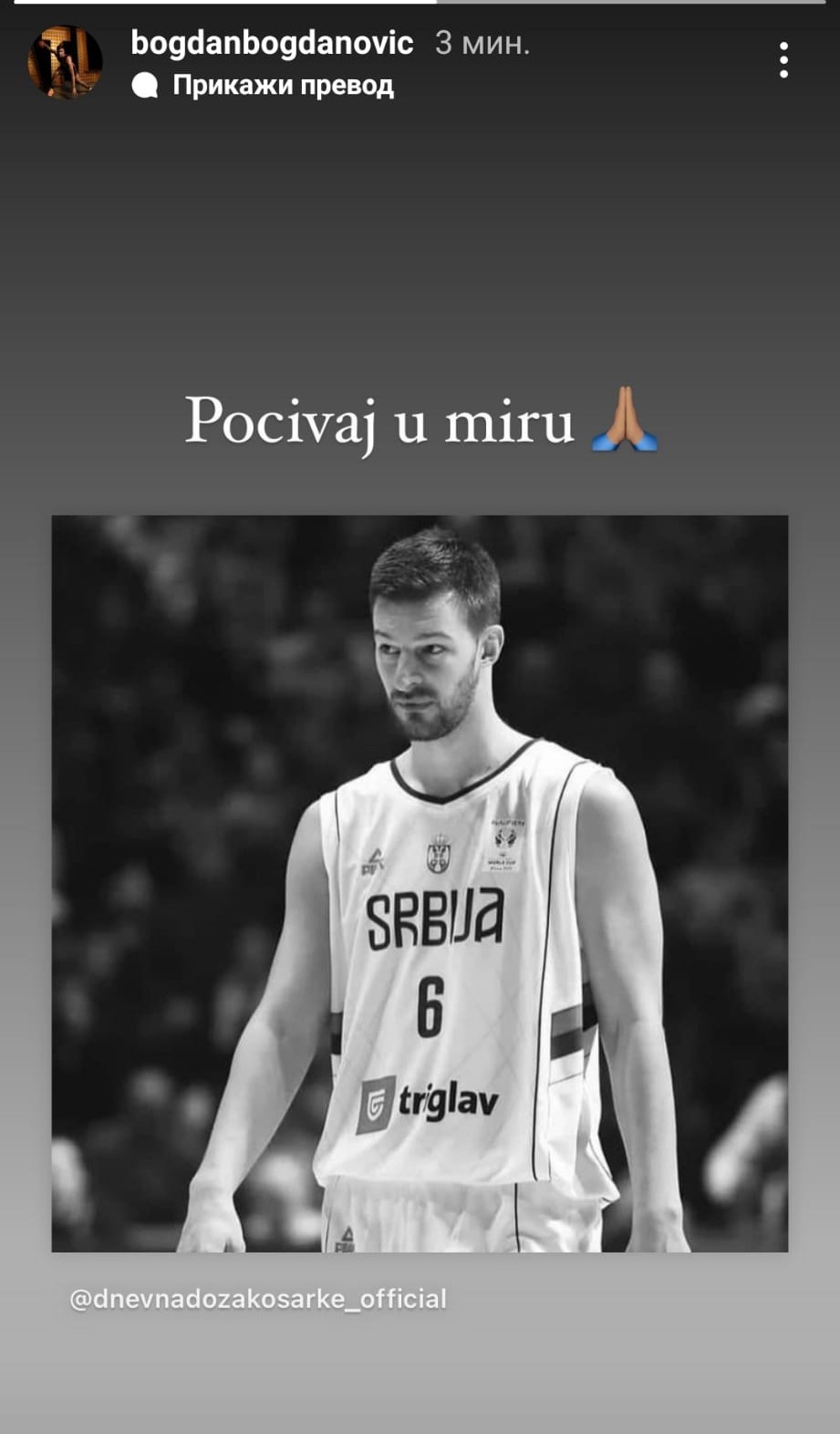Open bogdanbogdanovic's profile picture

[x=65, y=62]
